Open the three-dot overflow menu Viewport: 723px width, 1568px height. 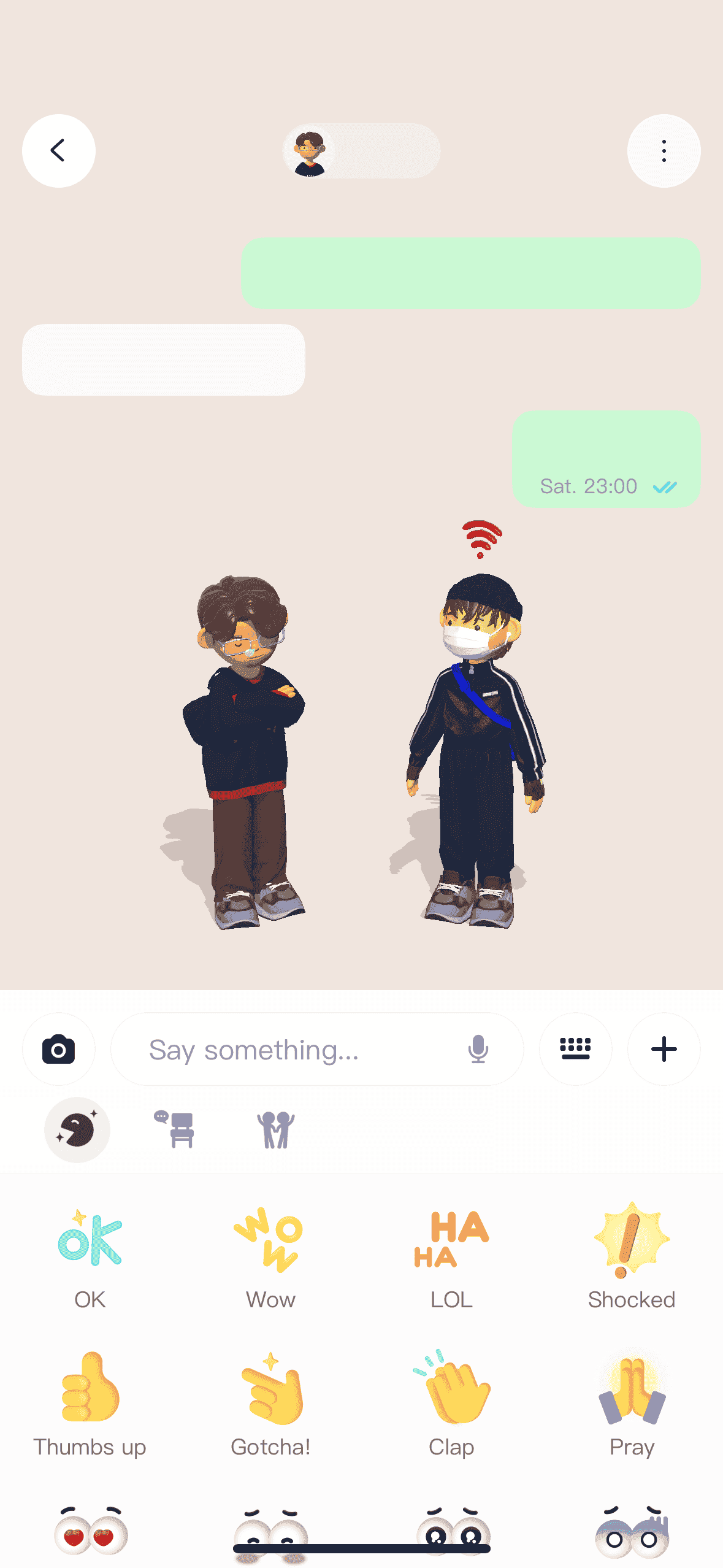[x=664, y=151]
